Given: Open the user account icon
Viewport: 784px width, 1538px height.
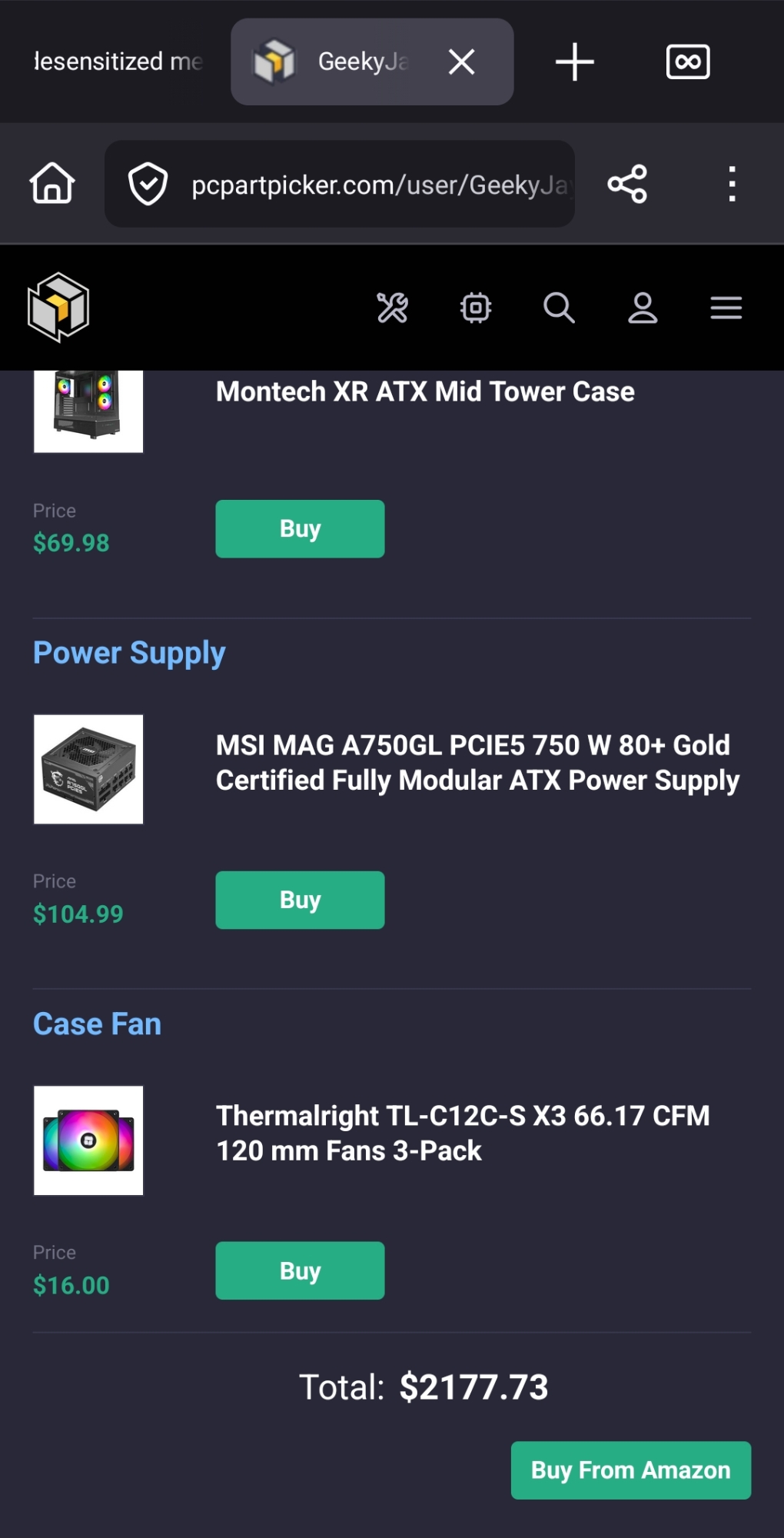Looking at the screenshot, I should tap(643, 308).
